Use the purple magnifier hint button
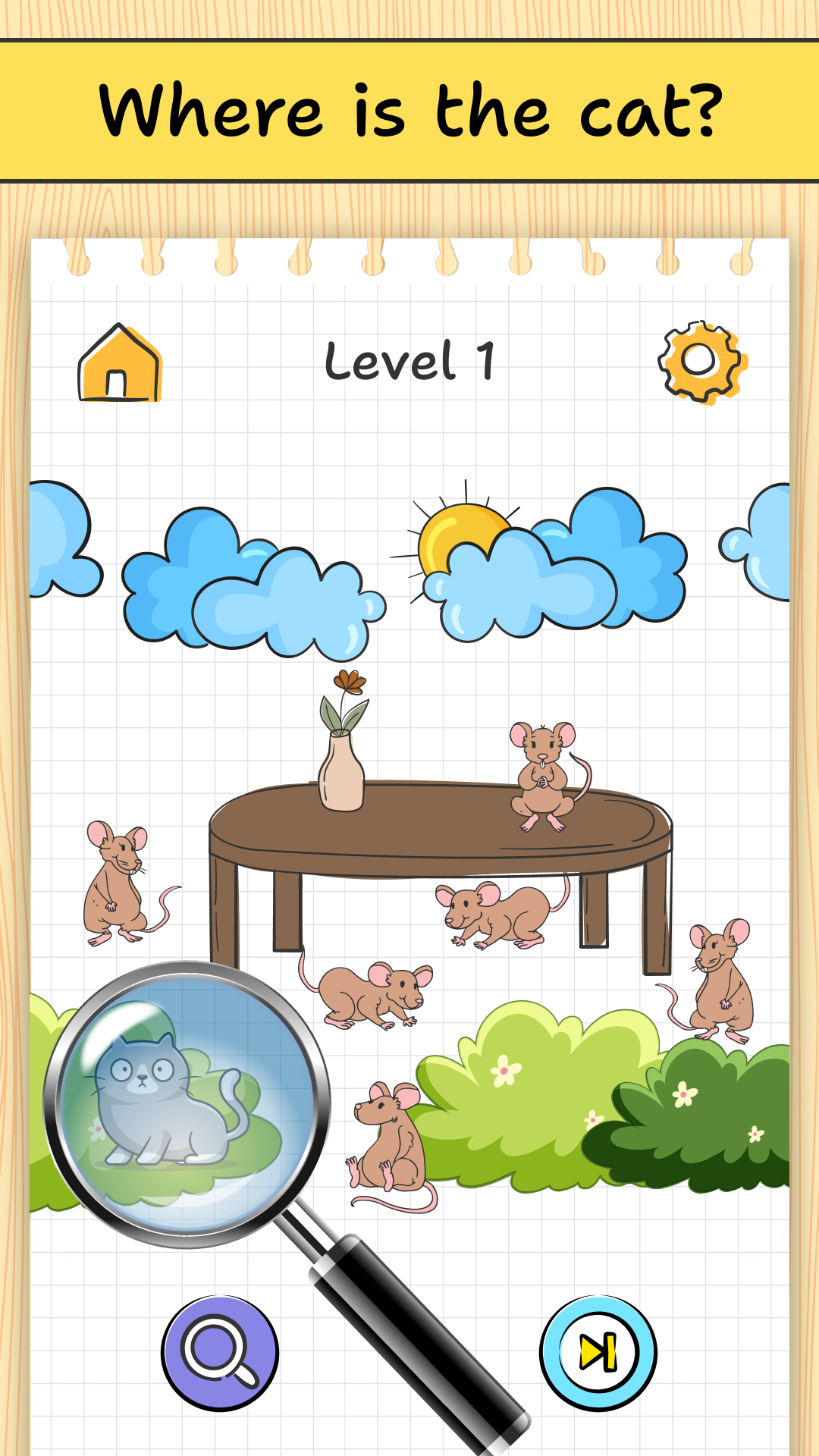 click(x=220, y=1353)
